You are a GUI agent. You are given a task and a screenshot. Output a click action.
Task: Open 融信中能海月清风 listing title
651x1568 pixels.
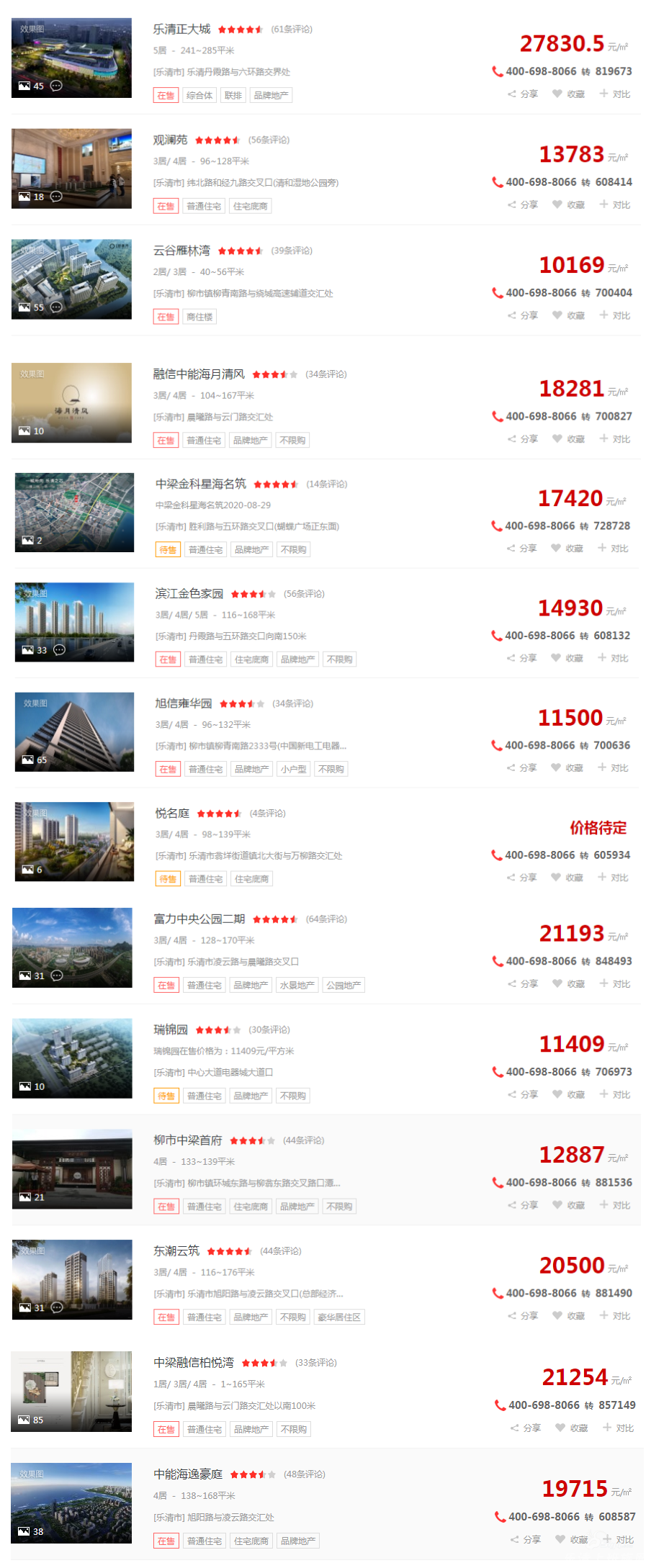coord(199,374)
